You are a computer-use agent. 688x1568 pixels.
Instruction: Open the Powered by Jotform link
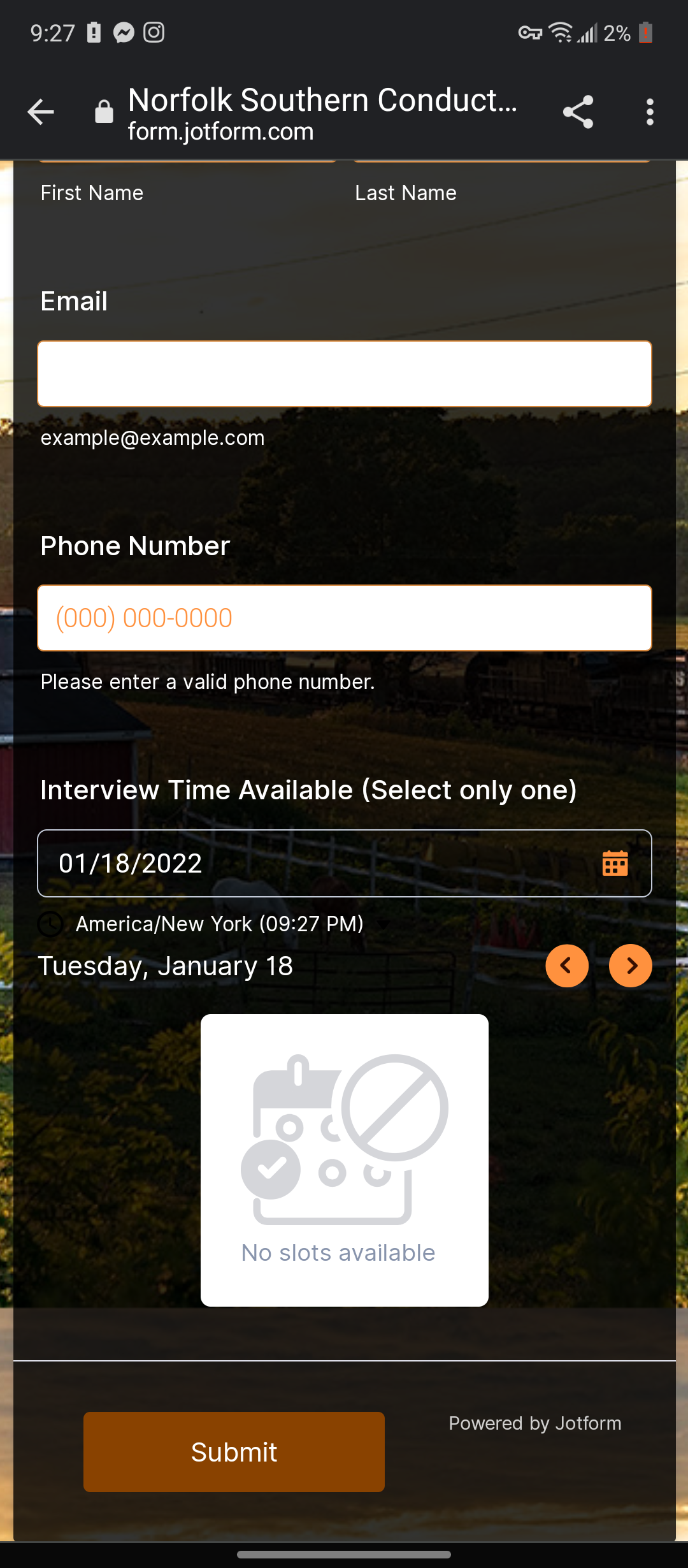(x=535, y=1423)
